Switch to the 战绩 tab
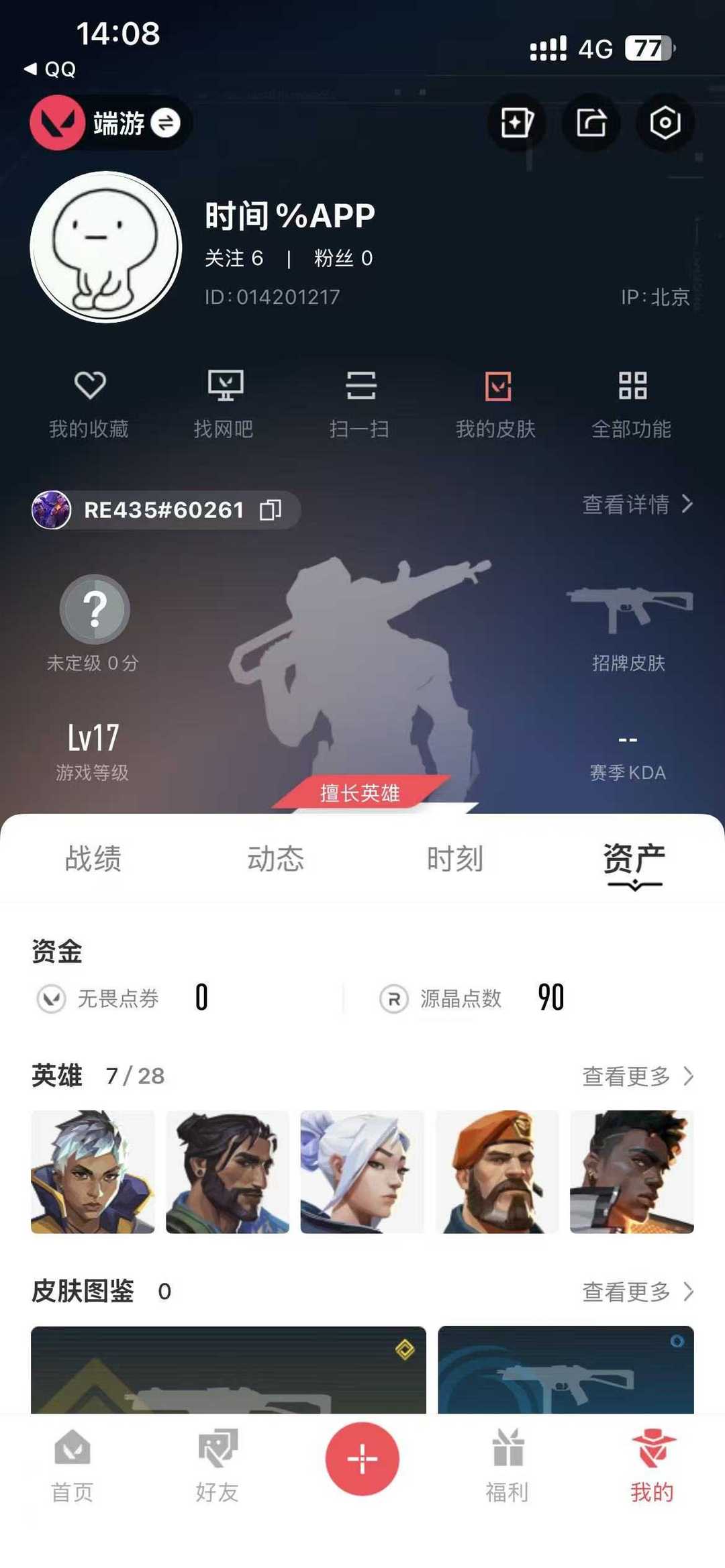The image size is (725, 1568). 91,859
